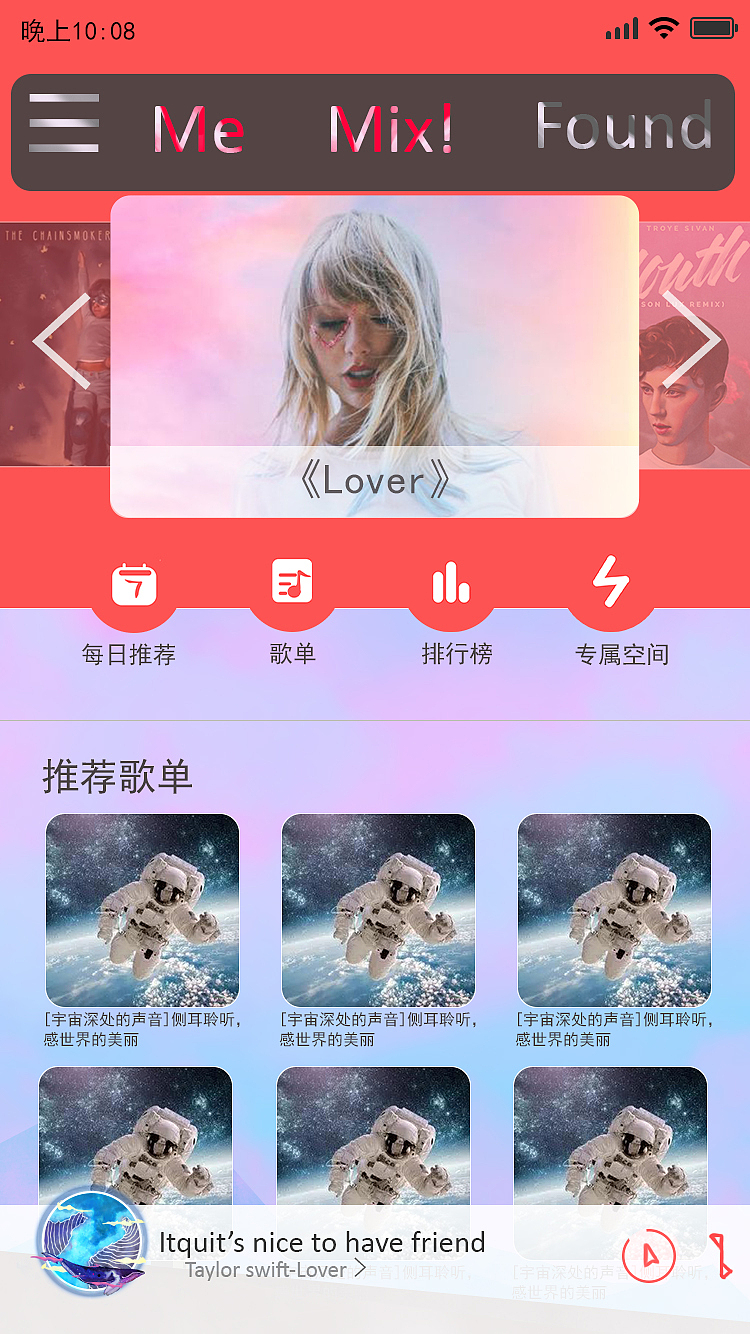The width and height of the screenshot is (750, 1334).
Task: Open the 《Lover》 featured album card
Action: 374,355
